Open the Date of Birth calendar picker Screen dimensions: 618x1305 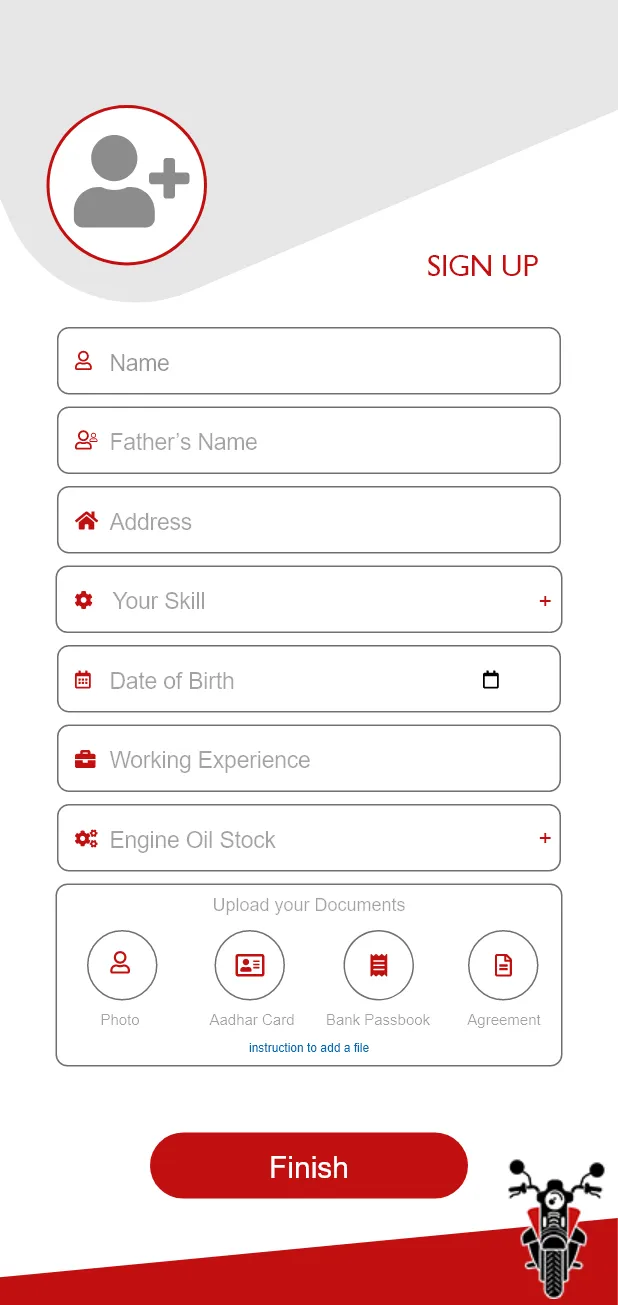(491, 680)
